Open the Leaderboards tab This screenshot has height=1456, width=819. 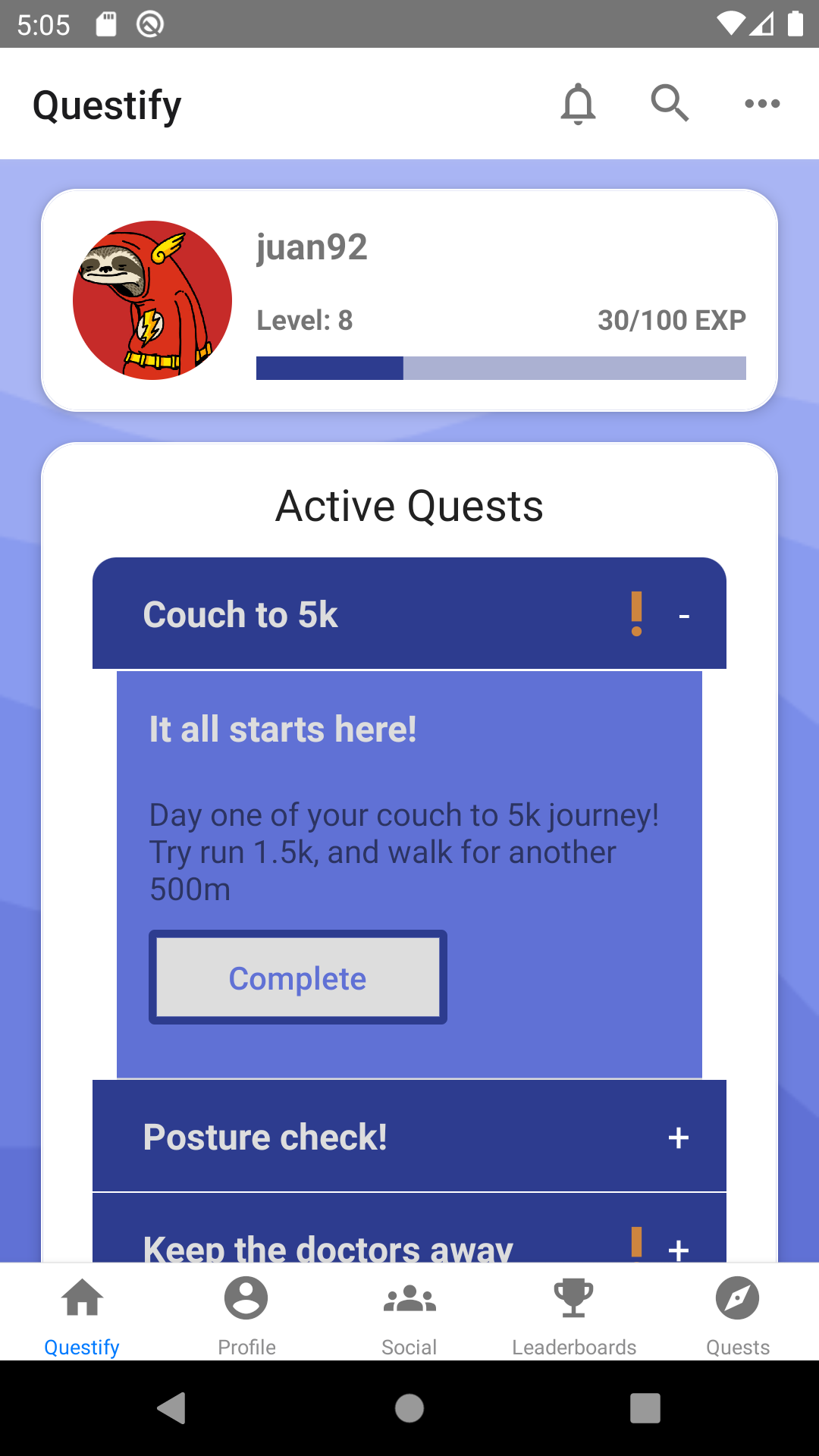click(x=574, y=1313)
